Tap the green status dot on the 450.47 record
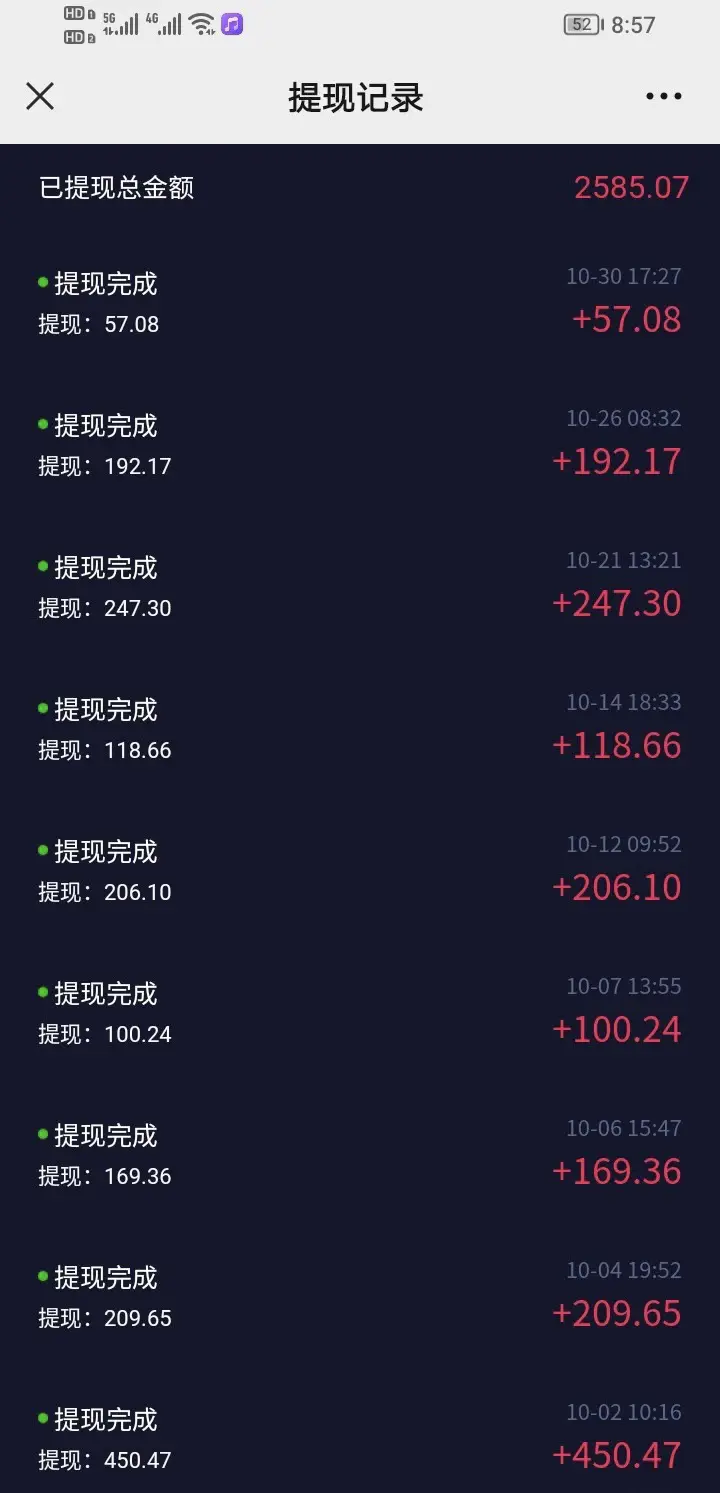The height and width of the screenshot is (1493, 720). tap(42, 1418)
